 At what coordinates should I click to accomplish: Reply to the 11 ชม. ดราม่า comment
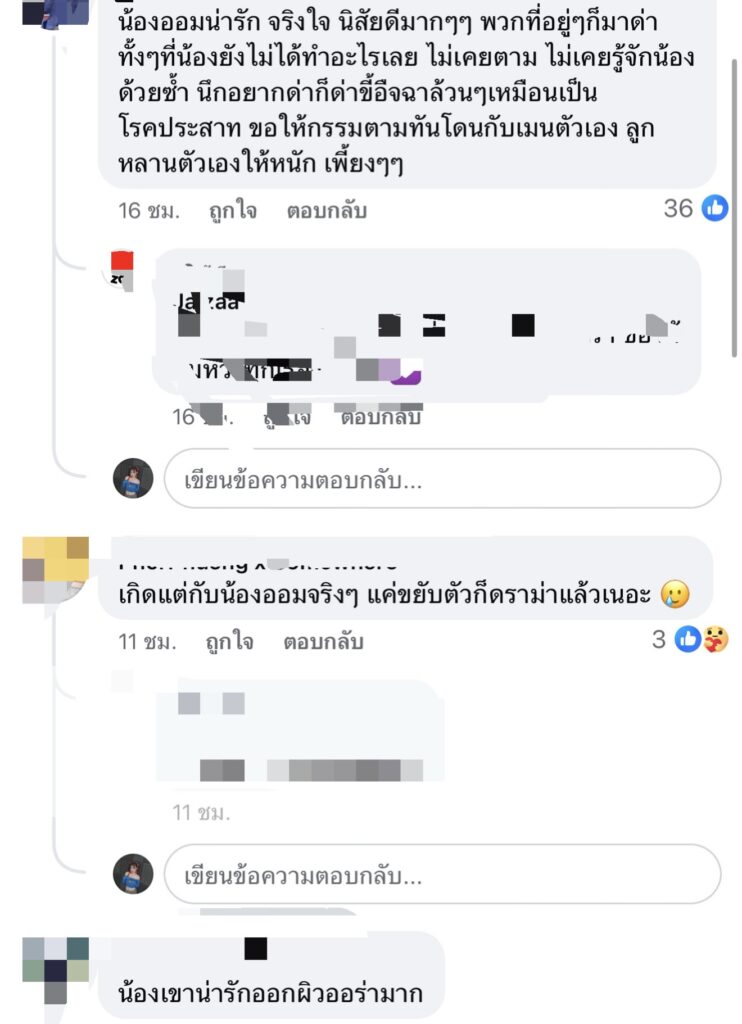323,641
